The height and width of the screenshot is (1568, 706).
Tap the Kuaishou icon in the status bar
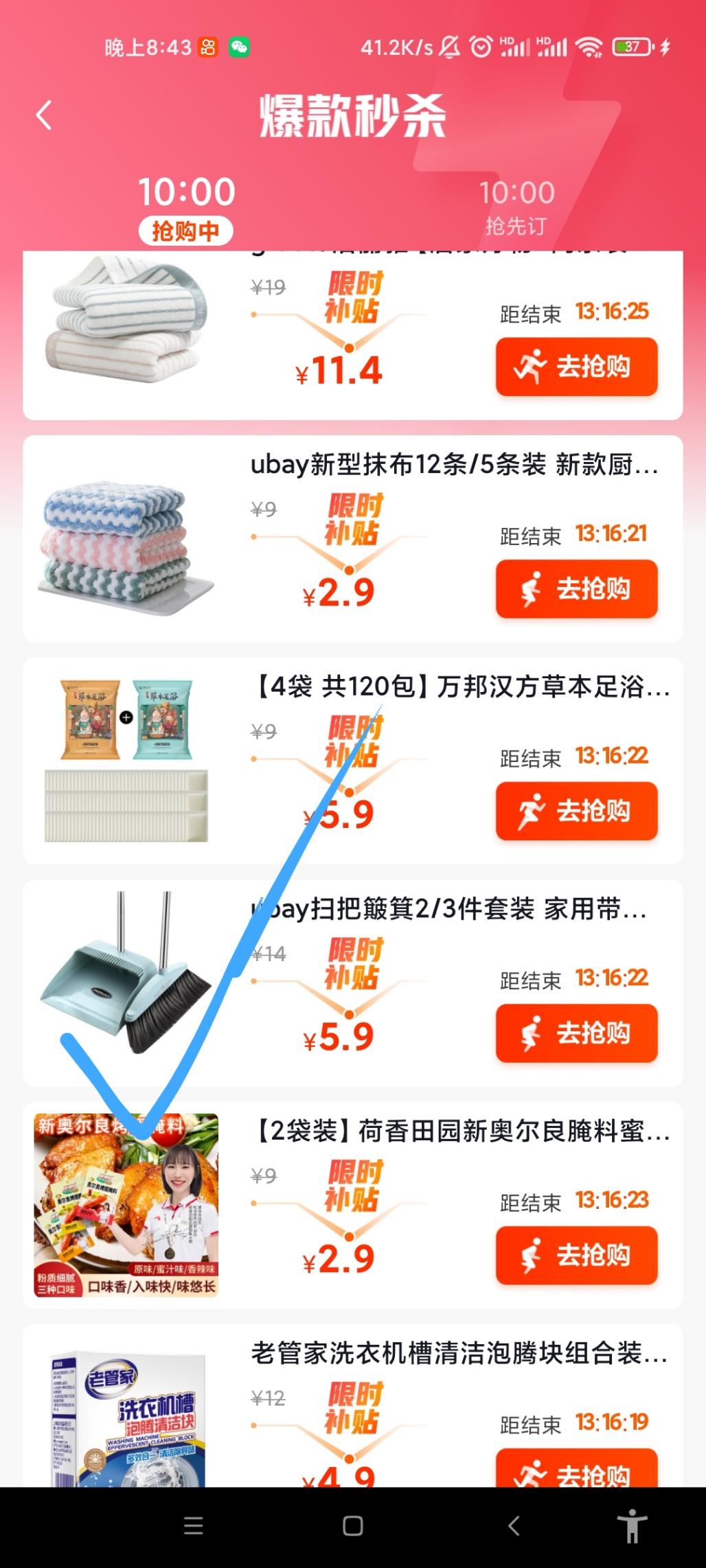point(207,48)
